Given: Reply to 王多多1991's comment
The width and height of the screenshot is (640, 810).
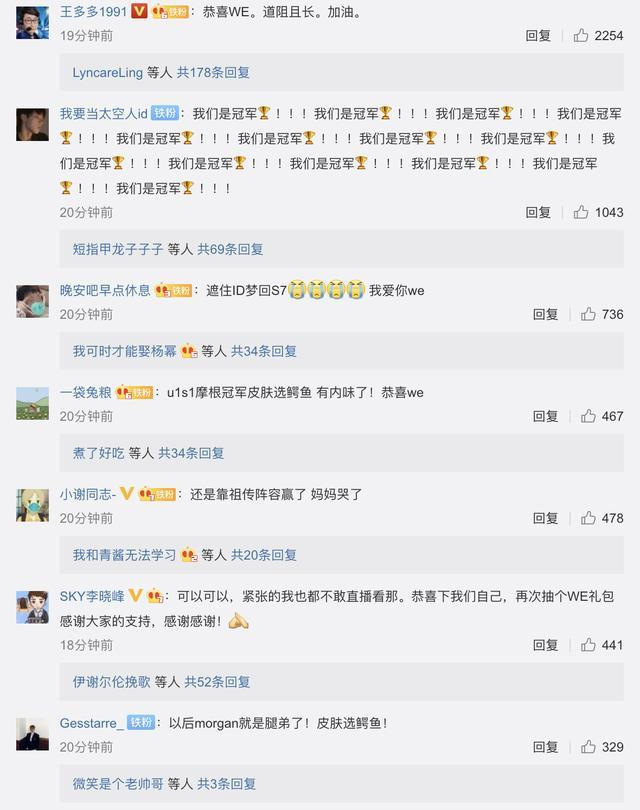Looking at the screenshot, I should (x=538, y=36).
